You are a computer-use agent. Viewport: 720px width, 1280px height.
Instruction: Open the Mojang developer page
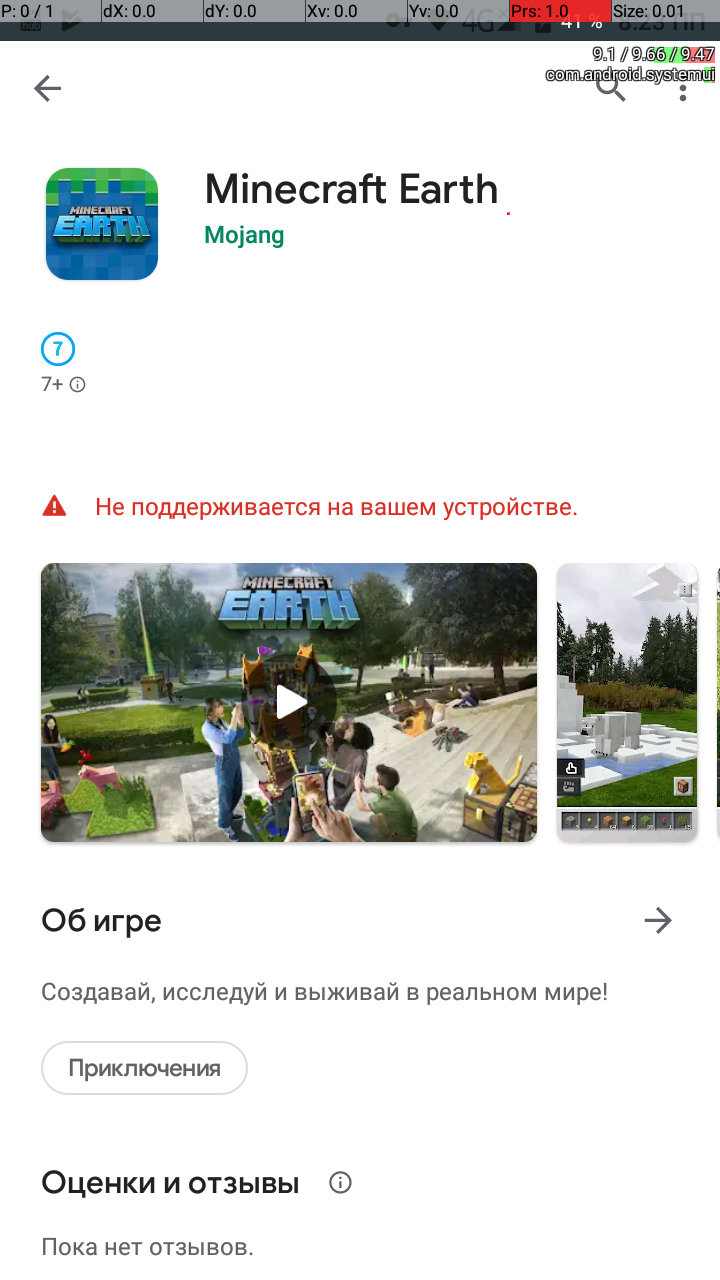[x=244, y=236]
